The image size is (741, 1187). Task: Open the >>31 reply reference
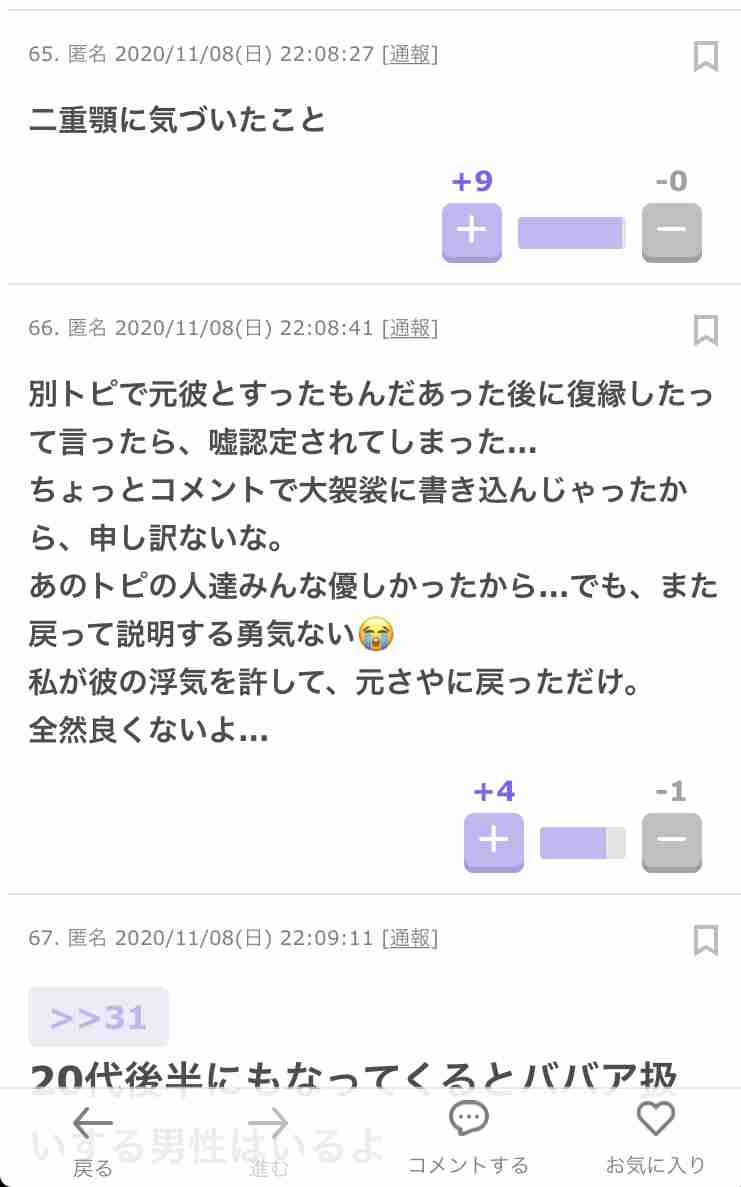coord(98,1017)
